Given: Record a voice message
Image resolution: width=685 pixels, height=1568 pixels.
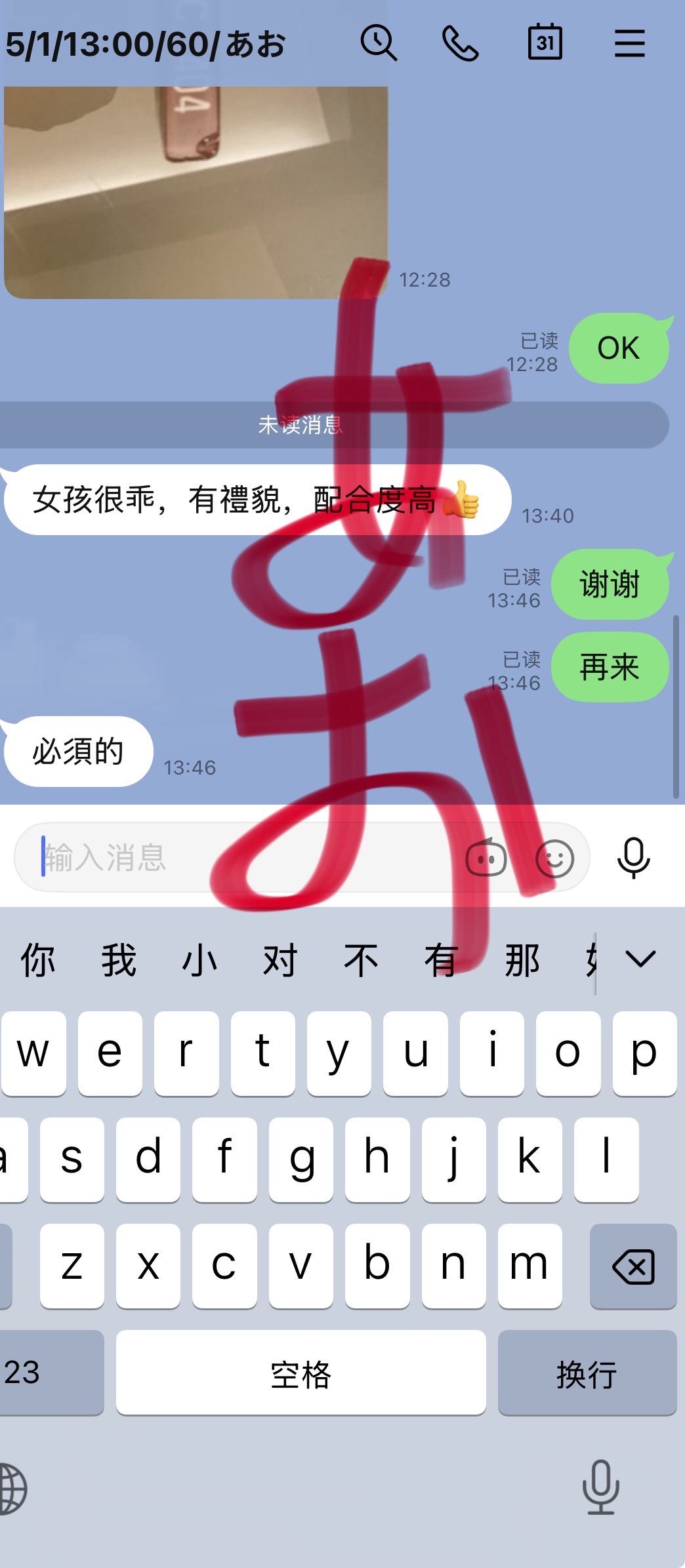Looking at the screenshot, I should tap(634, 858).
